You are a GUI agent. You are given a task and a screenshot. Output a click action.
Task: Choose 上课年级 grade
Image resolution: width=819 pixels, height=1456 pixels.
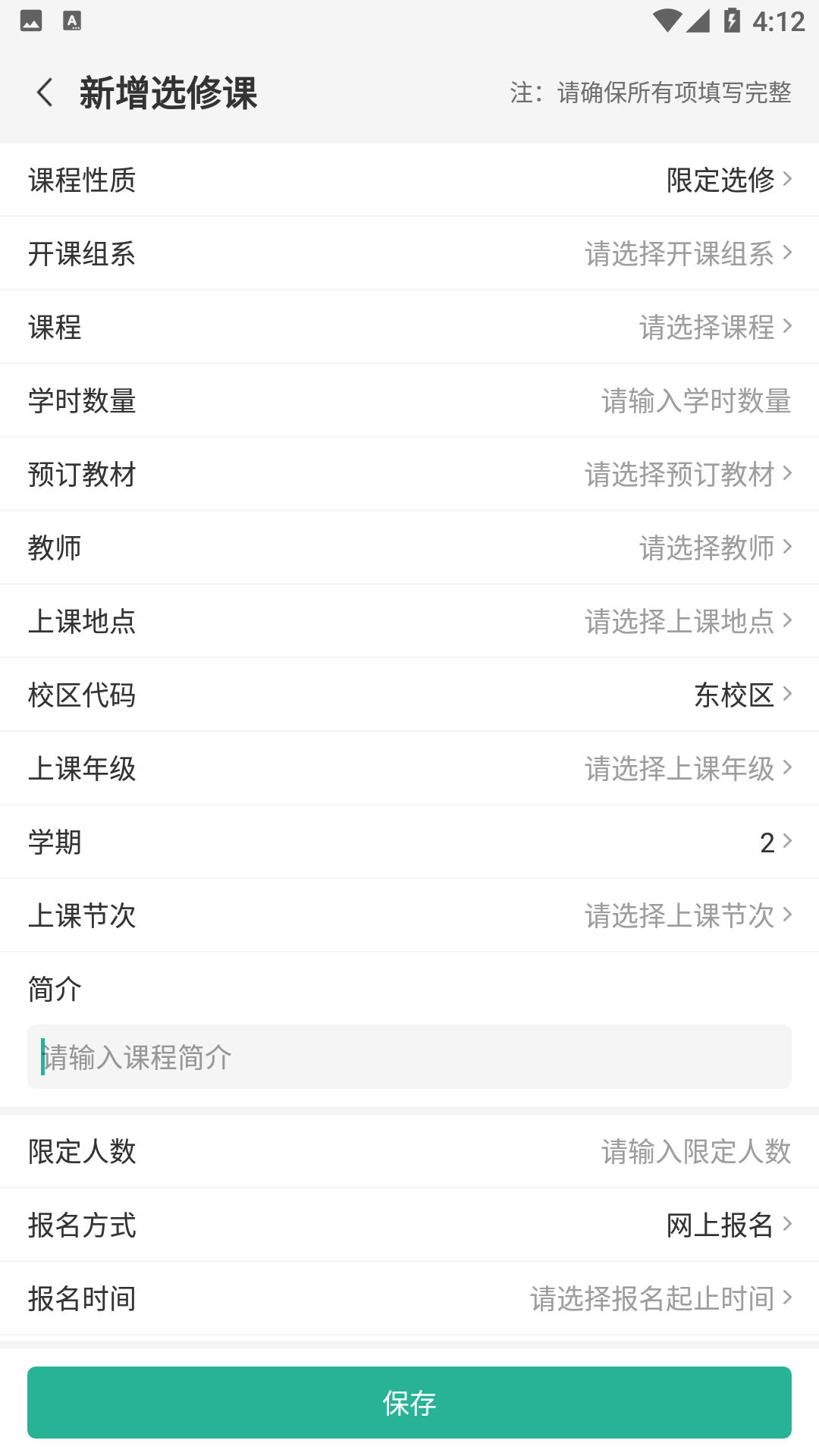[x=686, y=768]
